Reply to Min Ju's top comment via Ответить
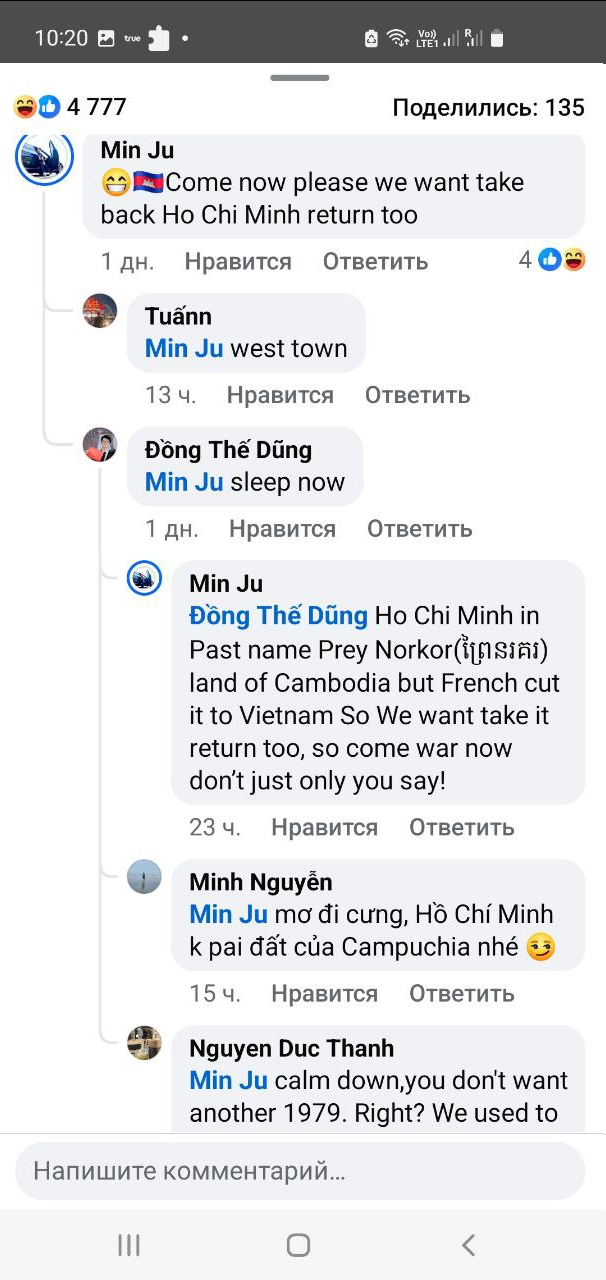 point(375,262)
